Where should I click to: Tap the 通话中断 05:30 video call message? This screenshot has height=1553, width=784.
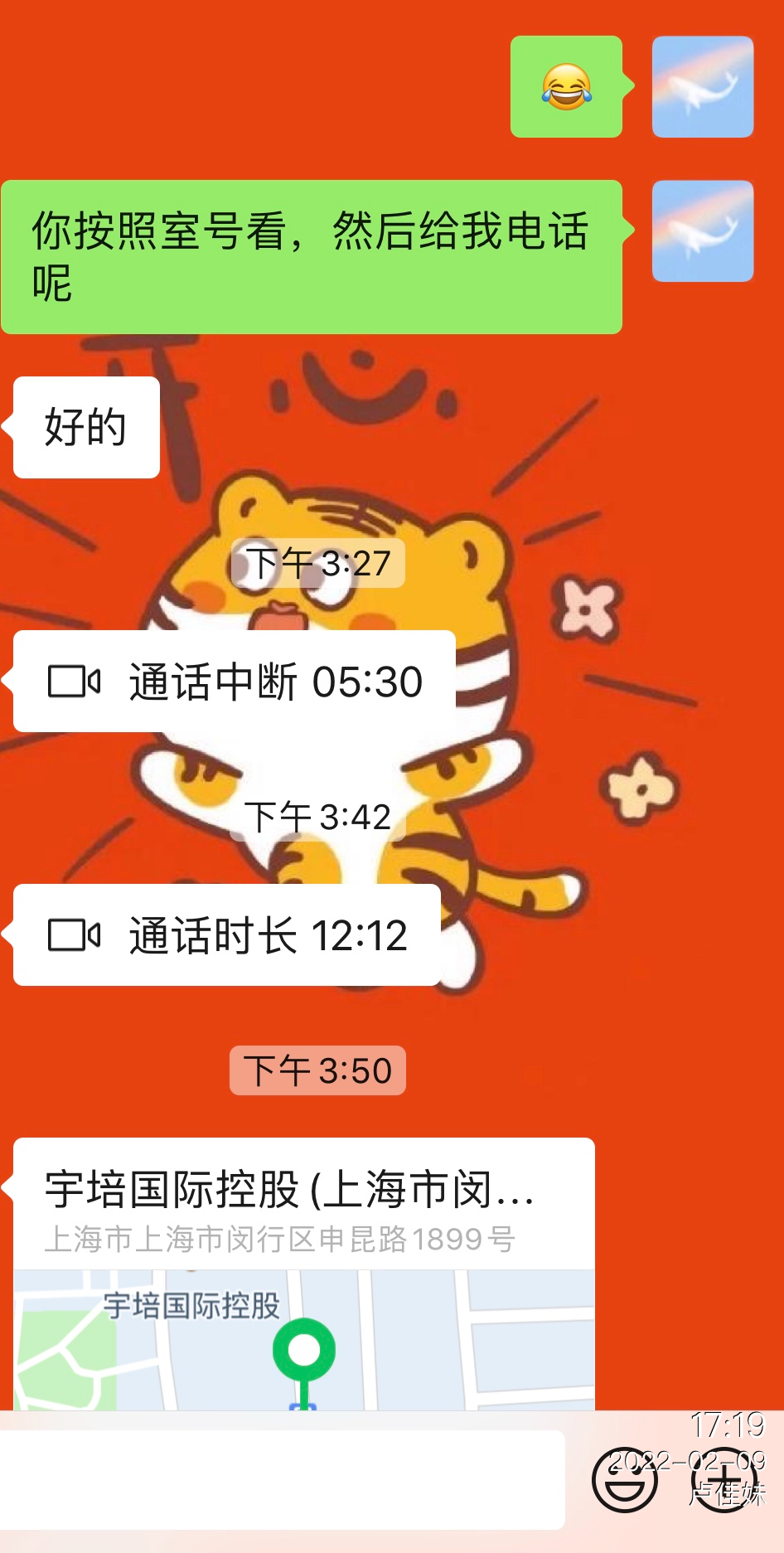click(x=234, y=681)
